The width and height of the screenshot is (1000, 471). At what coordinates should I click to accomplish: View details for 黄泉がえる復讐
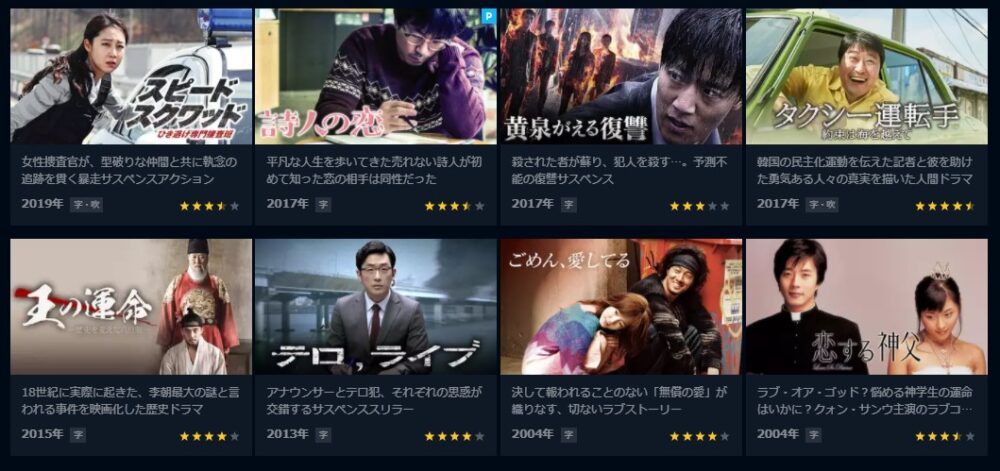(x=621, y=77)
